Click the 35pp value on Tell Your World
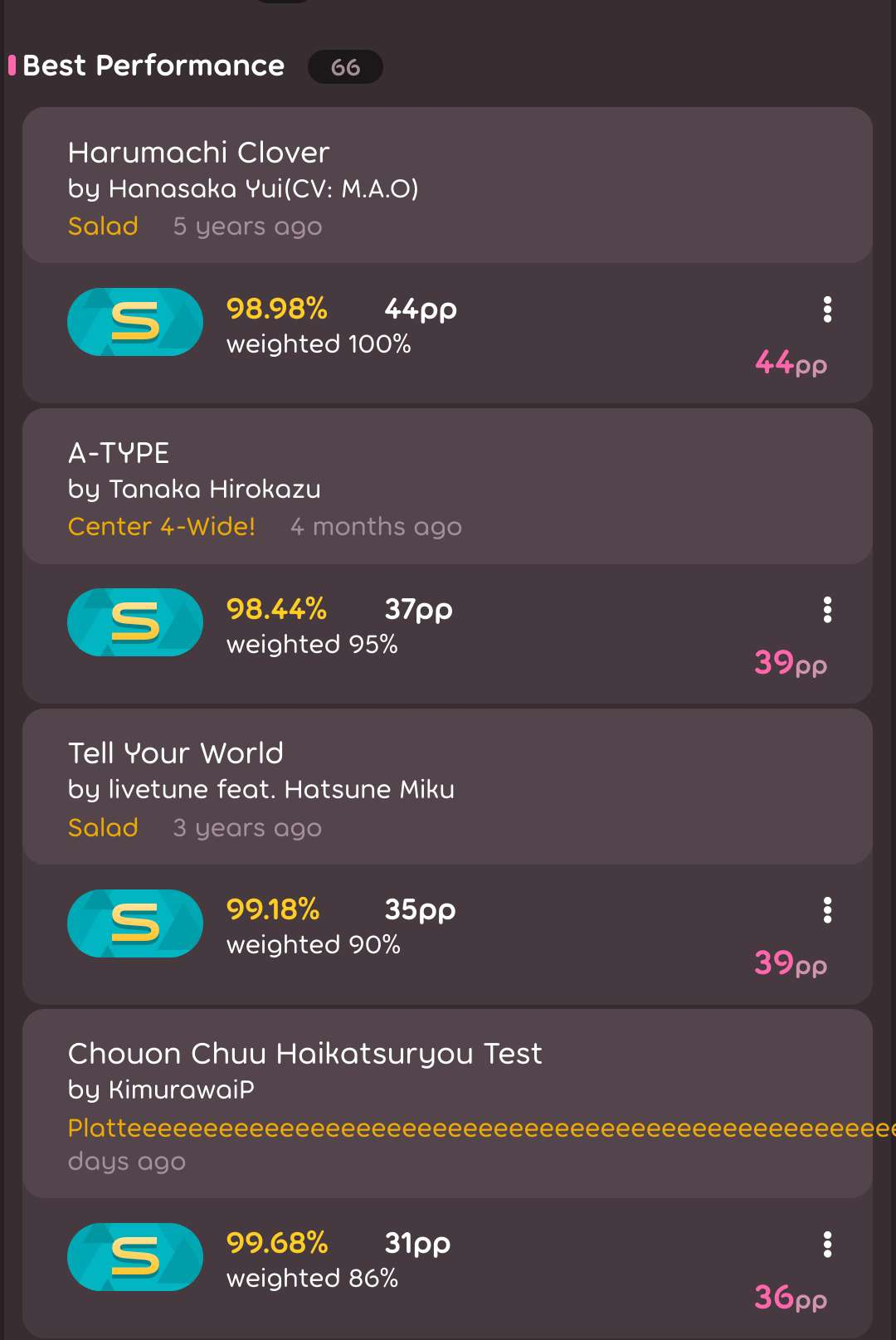The height and width of the screenshot is (1340, 896). click(421, 909)
